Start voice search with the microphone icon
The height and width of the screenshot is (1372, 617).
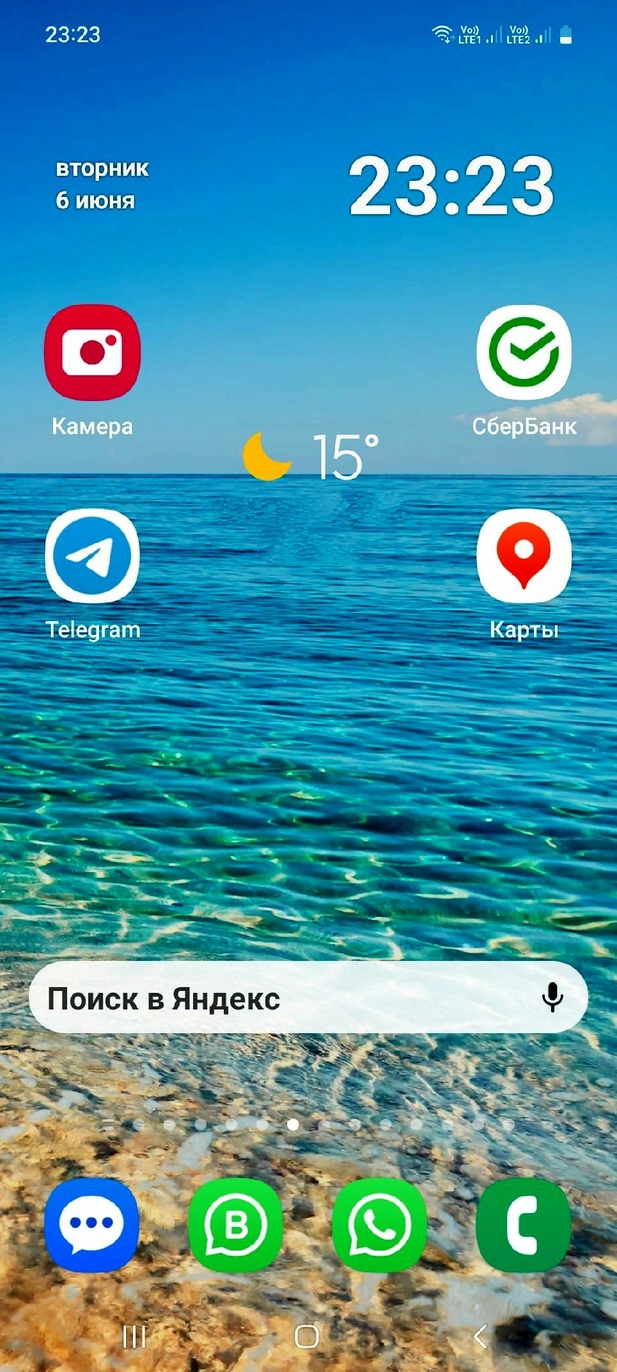pyautogui.click(x=552, y=997)
